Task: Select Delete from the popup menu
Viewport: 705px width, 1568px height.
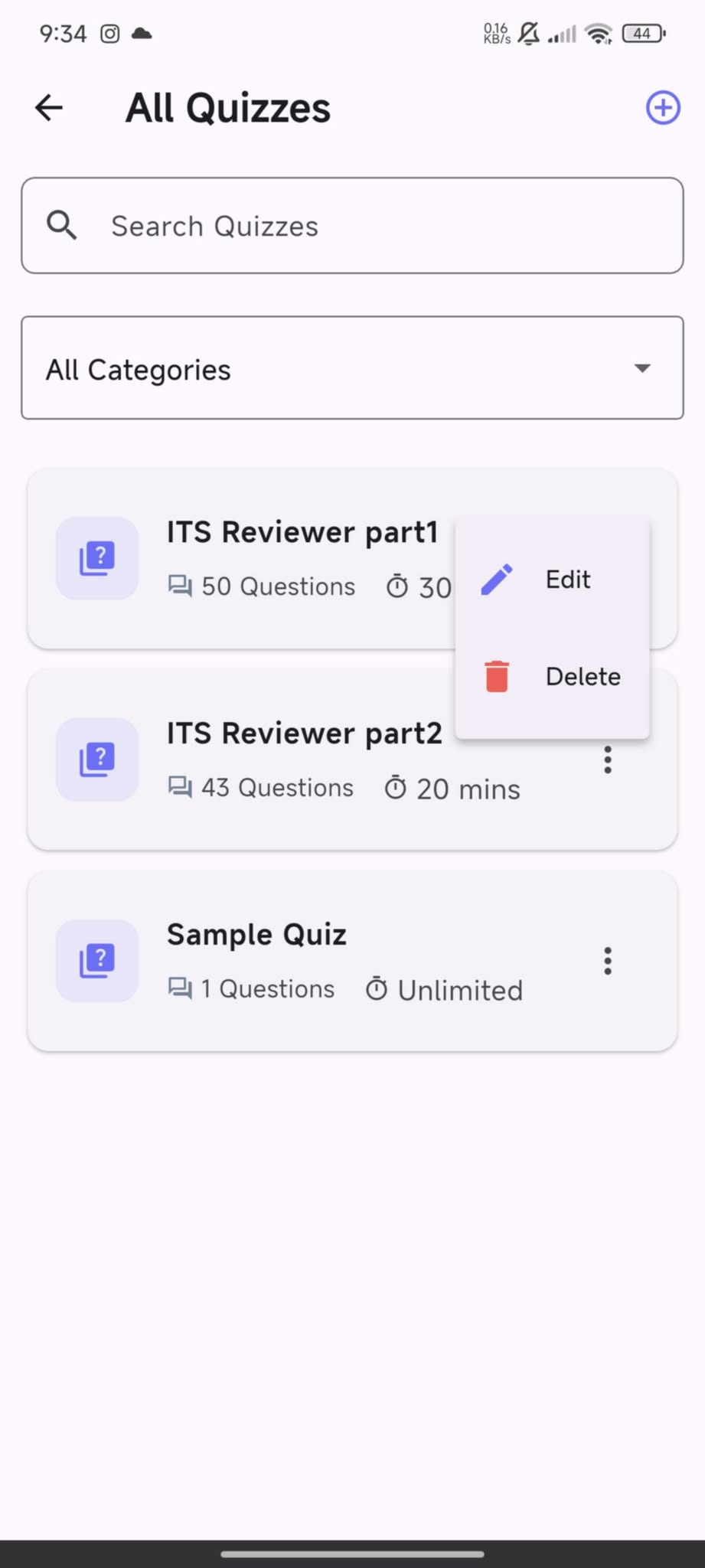Action: [x=553, y=677]
